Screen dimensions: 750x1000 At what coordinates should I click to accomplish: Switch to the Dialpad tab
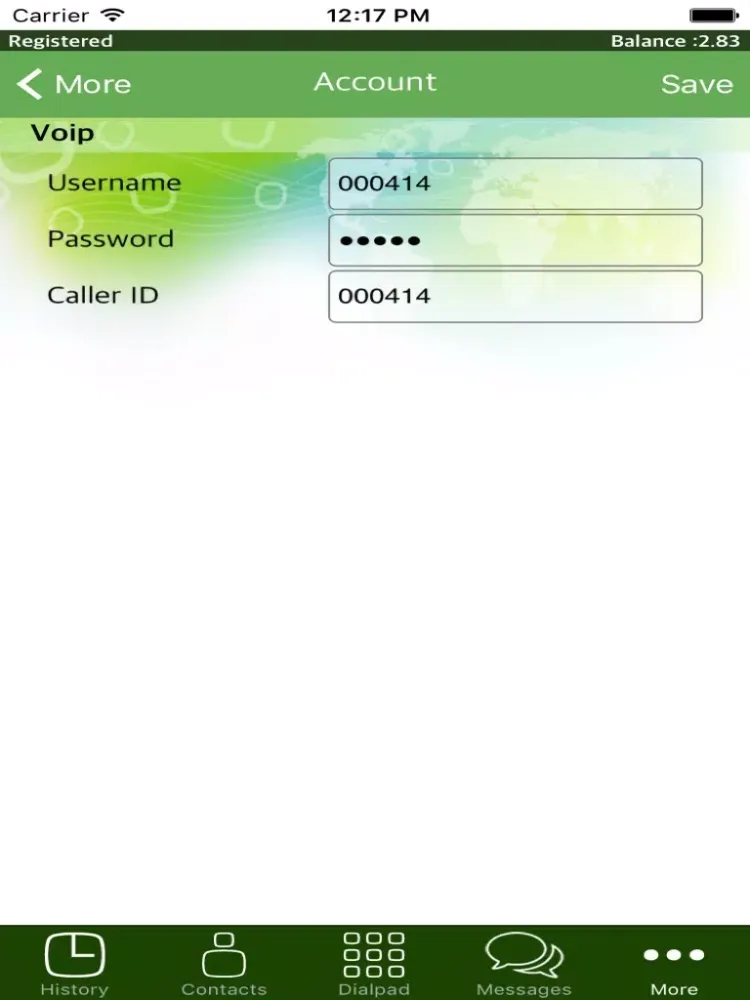pyautogui.click(x=374, y=962)
